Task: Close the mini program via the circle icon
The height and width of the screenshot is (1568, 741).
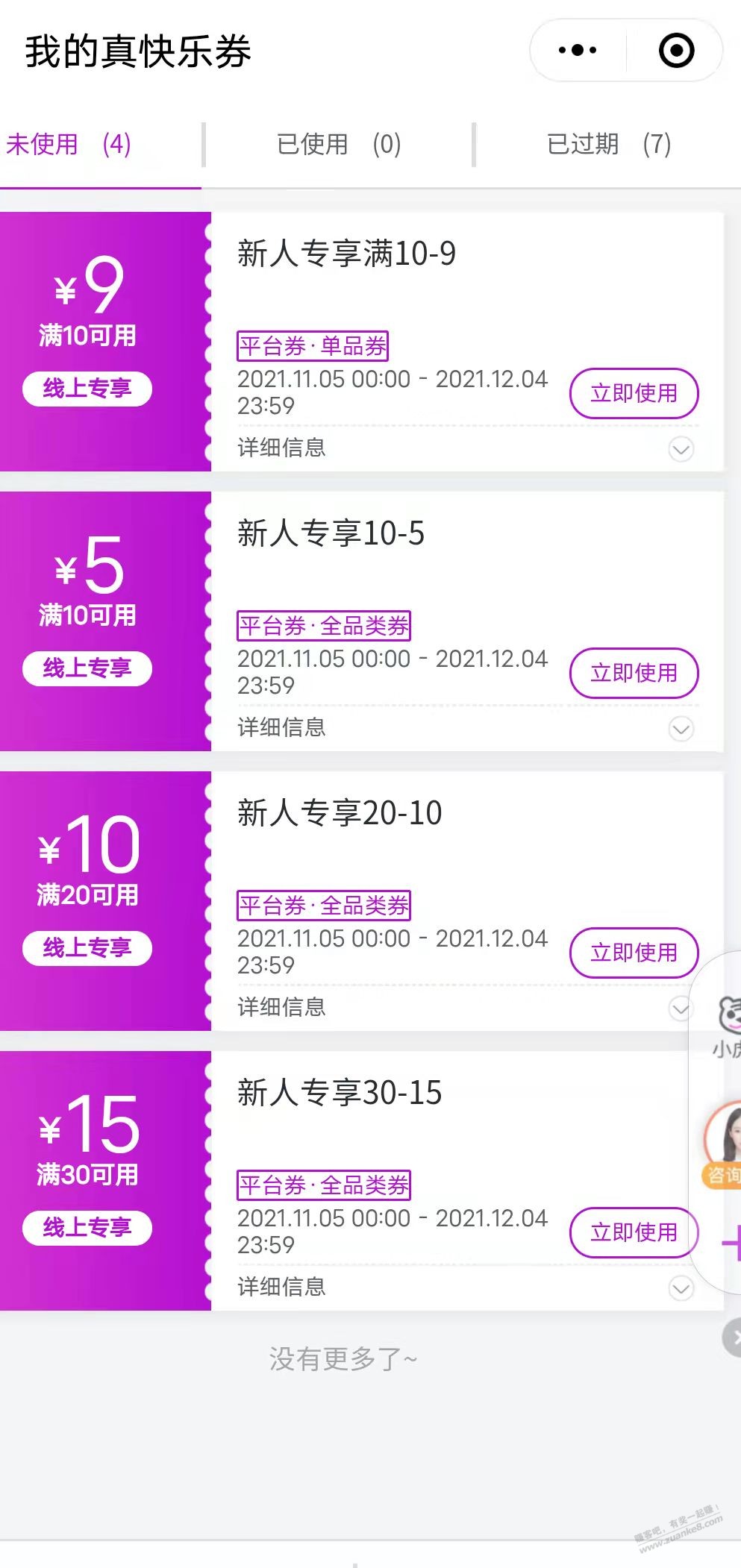Action: [676, 51]
